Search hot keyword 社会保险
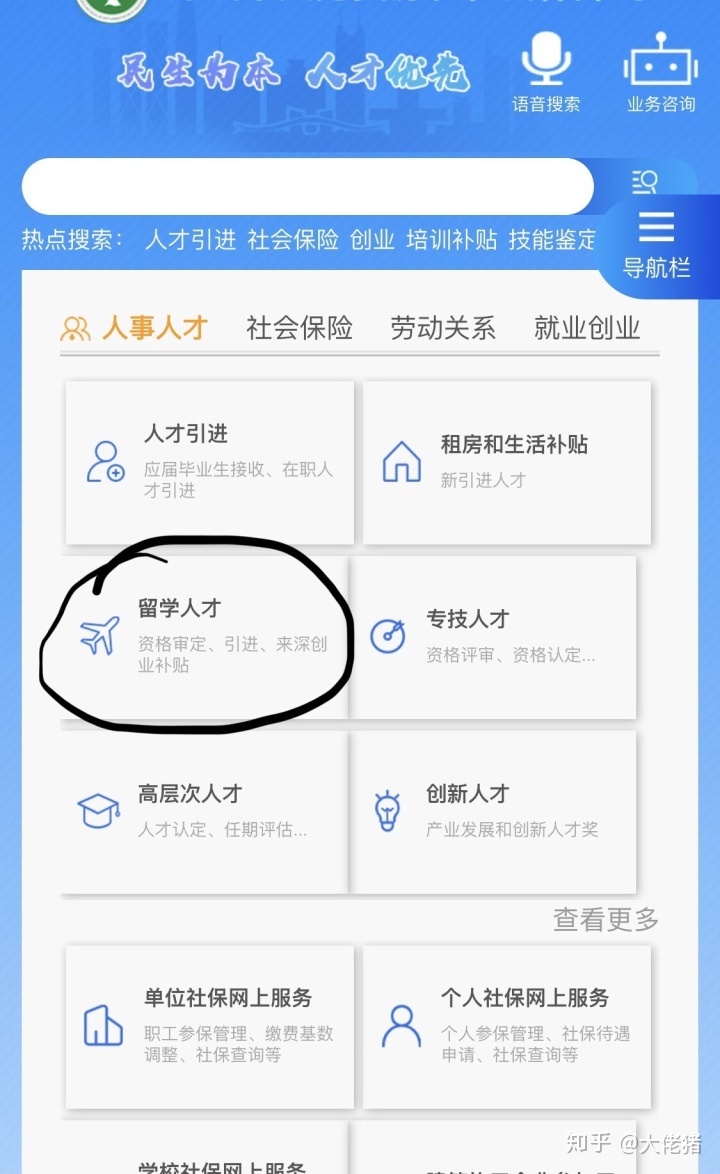This screenshot has width=720, height=1174. click(x=293, y=240)
